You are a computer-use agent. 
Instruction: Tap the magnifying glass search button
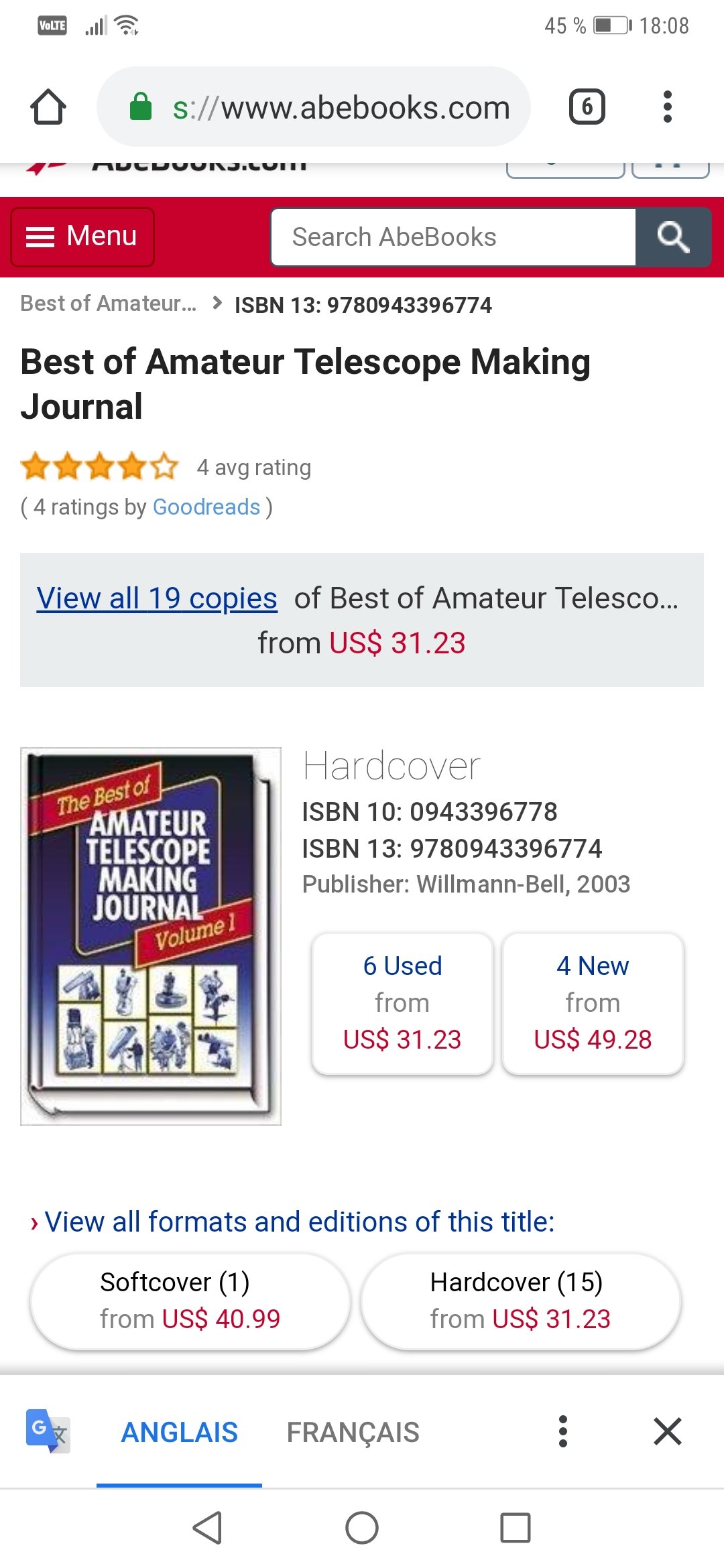coord(673,237)
